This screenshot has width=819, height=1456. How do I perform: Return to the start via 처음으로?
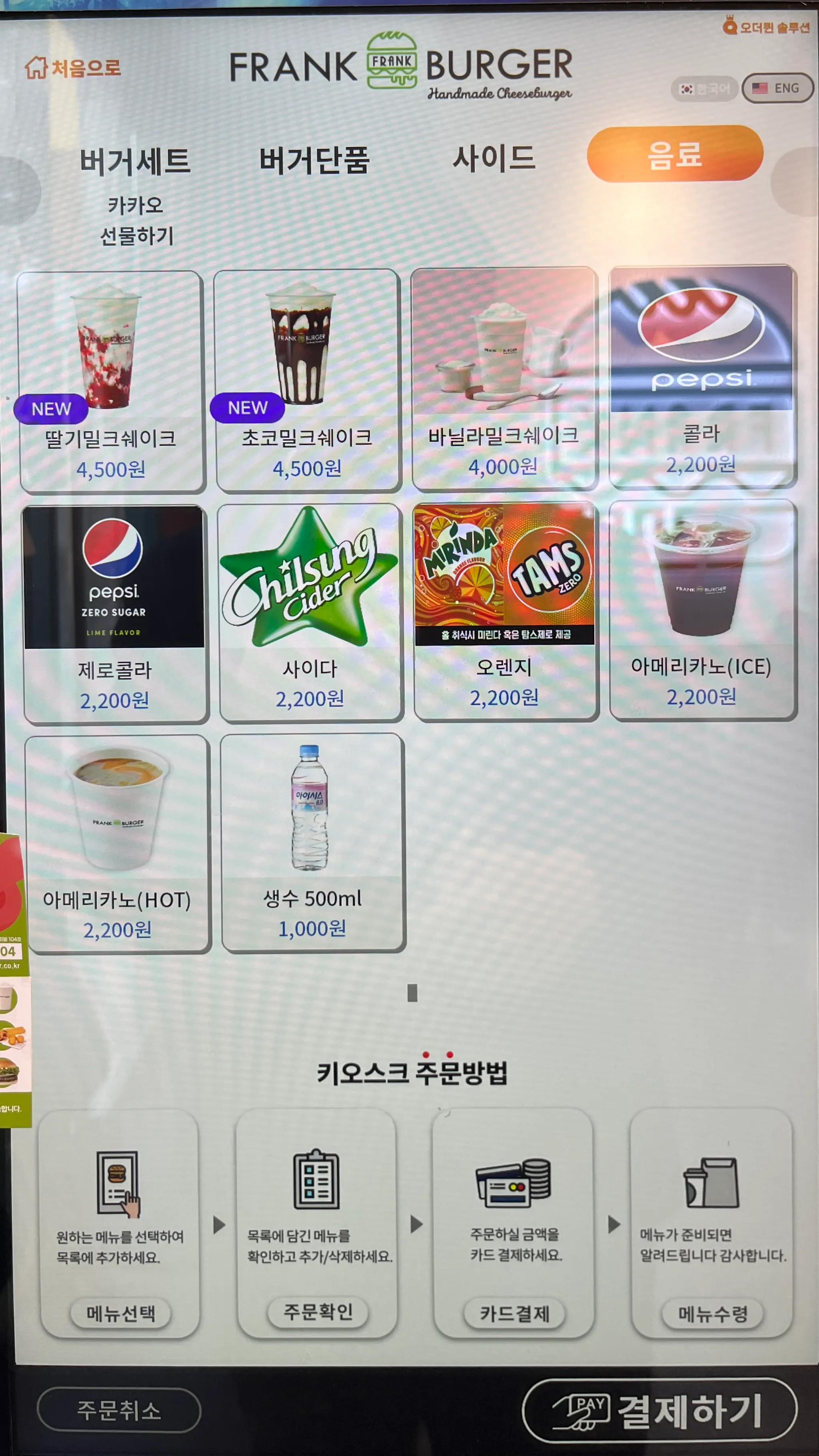coord(72,68)
